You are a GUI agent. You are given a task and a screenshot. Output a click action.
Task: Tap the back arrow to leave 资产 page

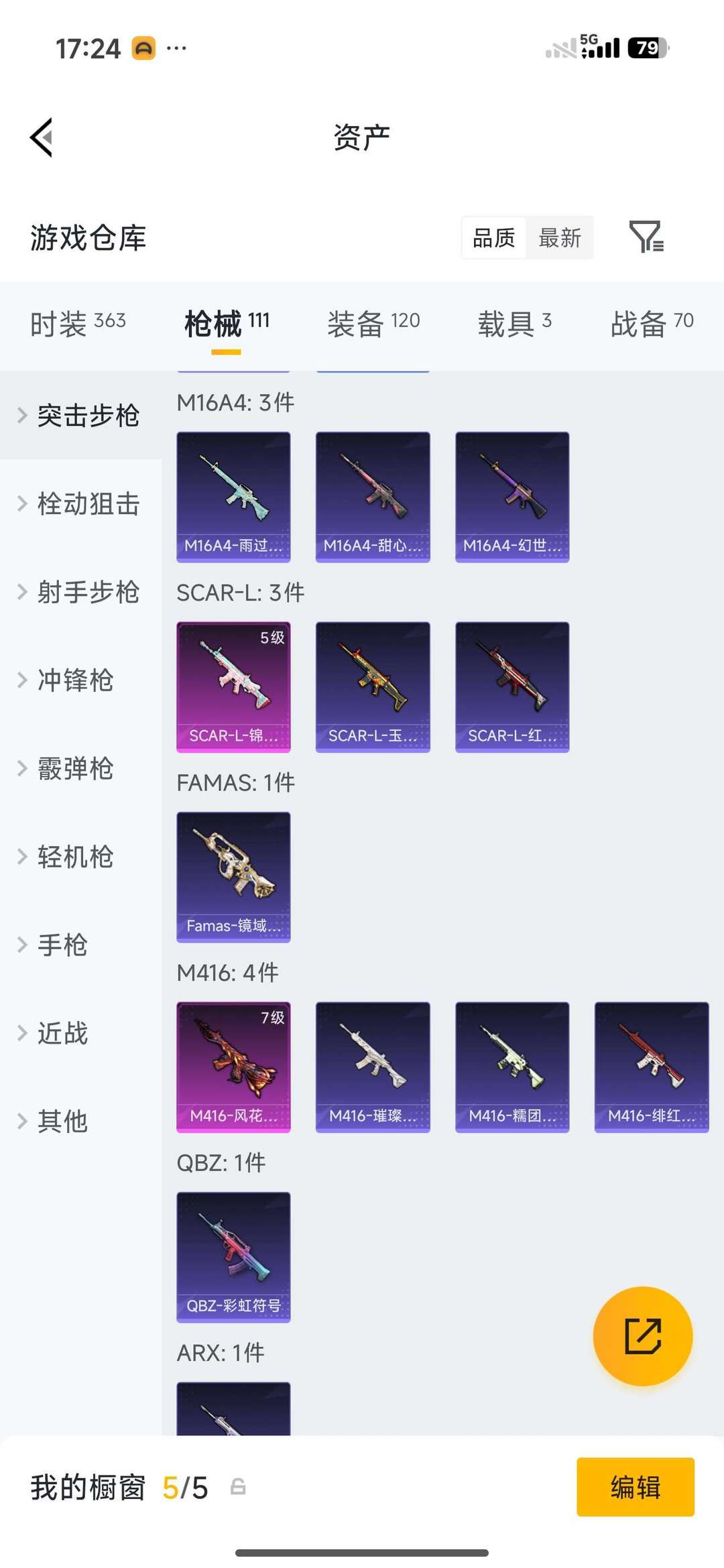pos(42,137)
